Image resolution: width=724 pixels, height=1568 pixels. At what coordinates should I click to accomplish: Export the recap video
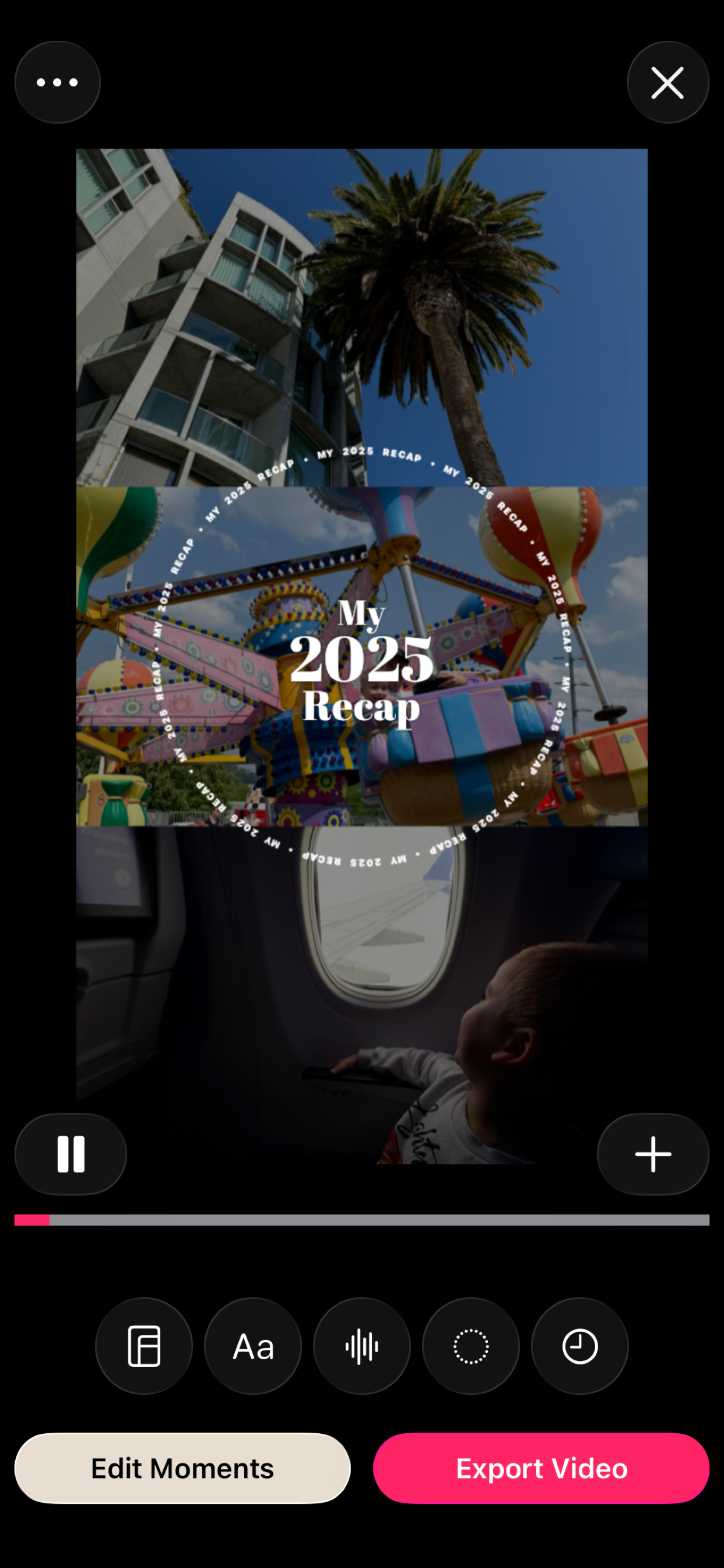pyautogui.click(x=541, y=1468)
